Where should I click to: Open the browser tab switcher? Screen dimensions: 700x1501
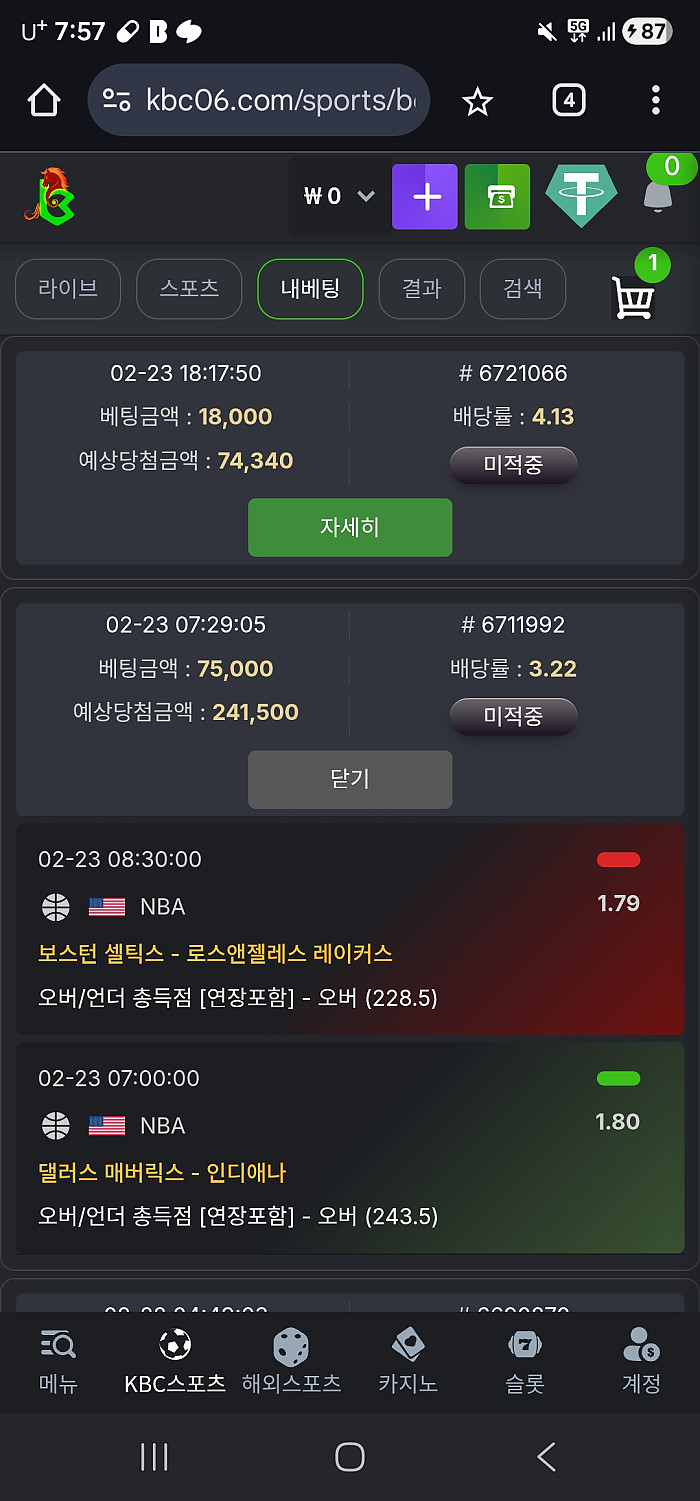(x=569, y=100)
